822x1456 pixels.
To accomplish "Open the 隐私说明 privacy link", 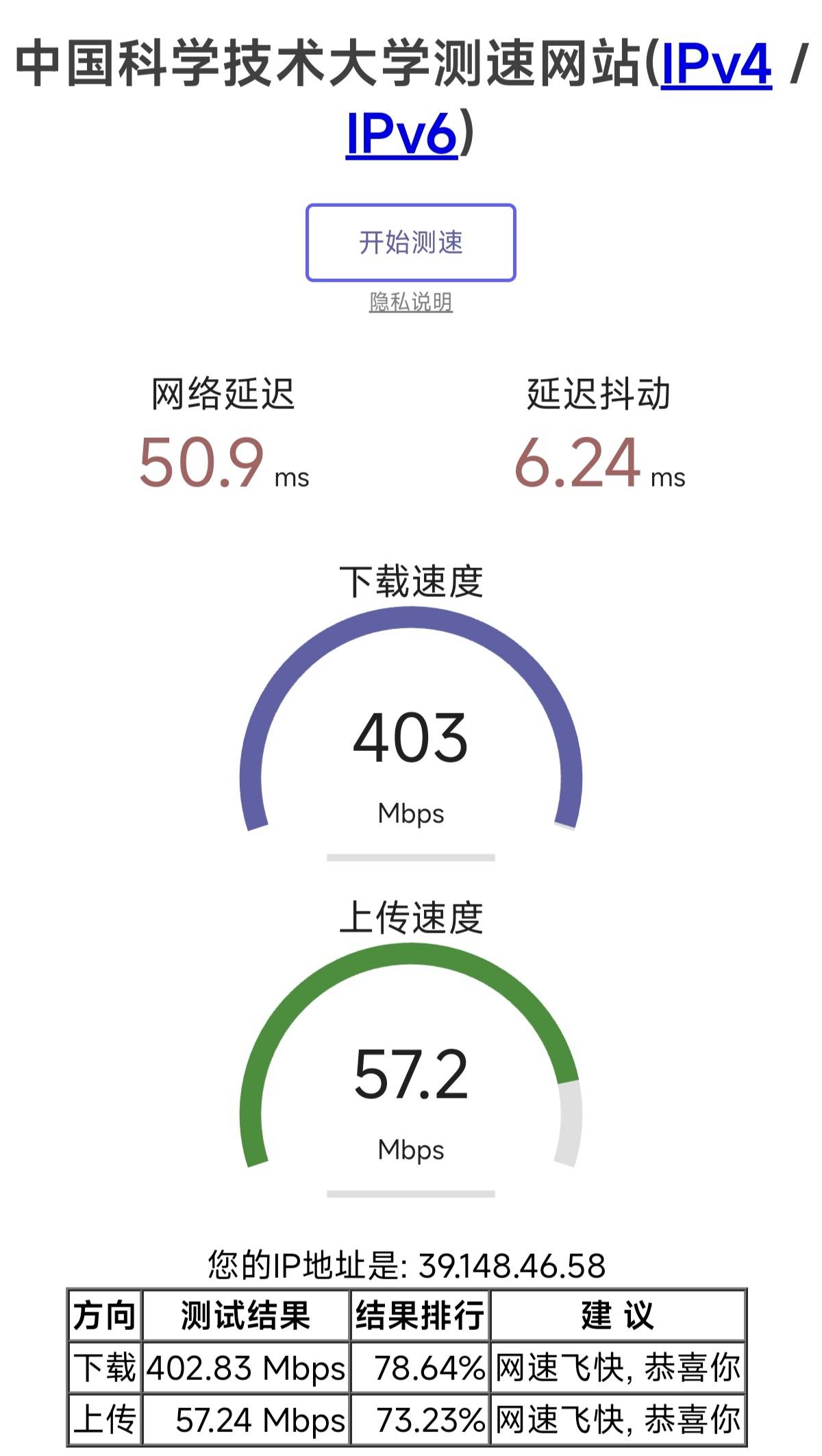I will 410,302.
